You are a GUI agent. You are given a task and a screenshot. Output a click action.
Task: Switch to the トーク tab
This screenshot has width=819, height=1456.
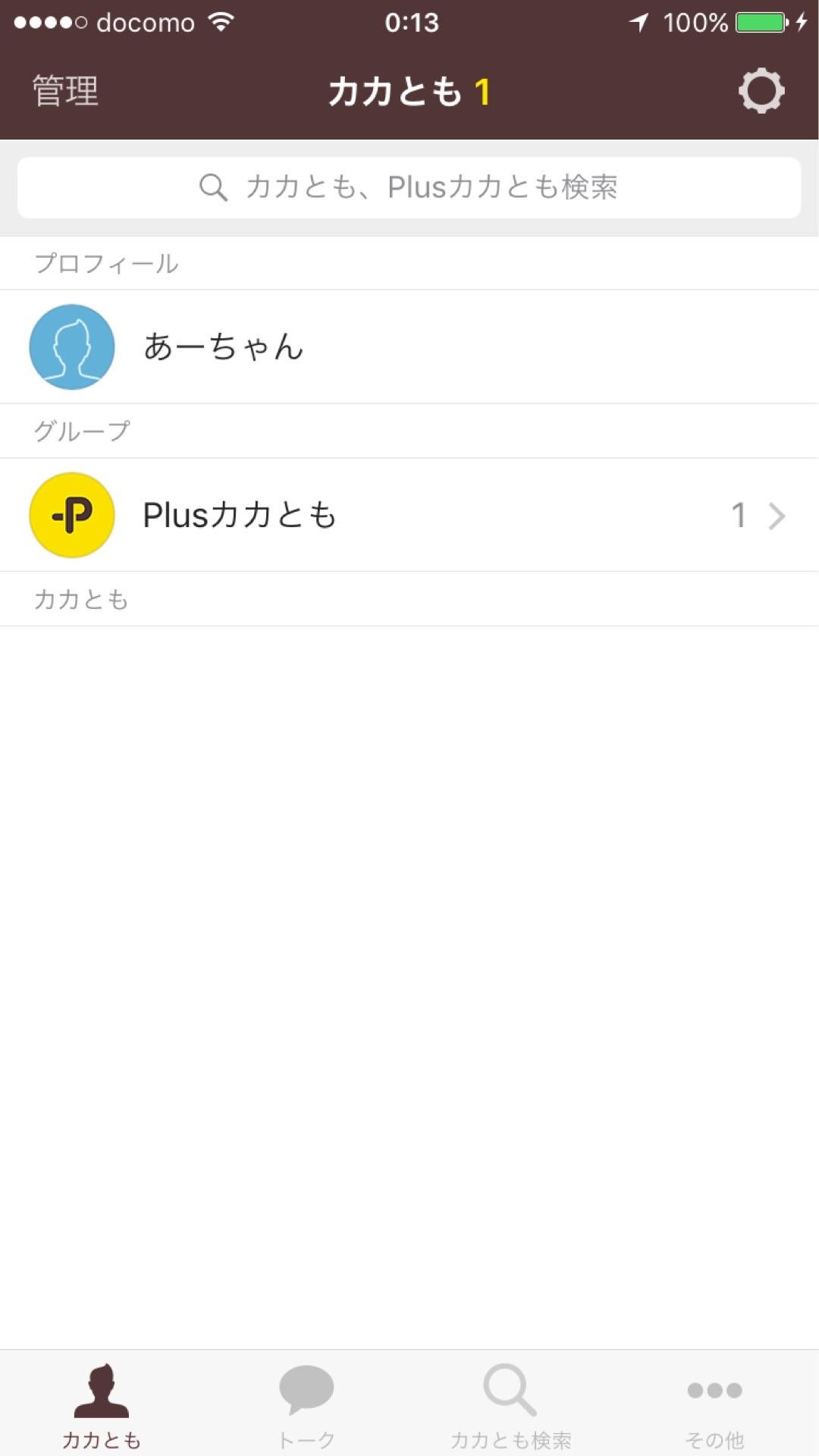tap(306, 1403)
